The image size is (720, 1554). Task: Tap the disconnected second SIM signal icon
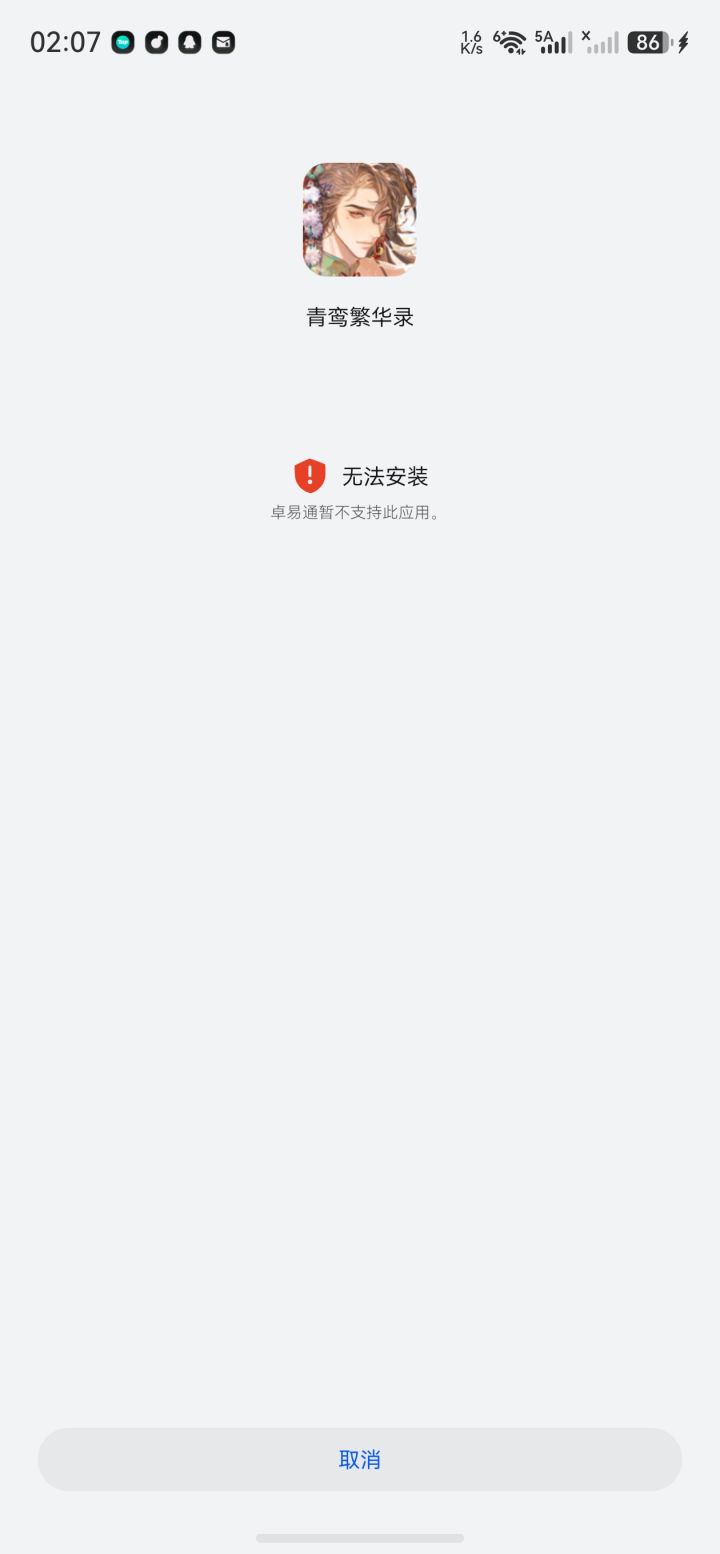[x=601, y=42]
